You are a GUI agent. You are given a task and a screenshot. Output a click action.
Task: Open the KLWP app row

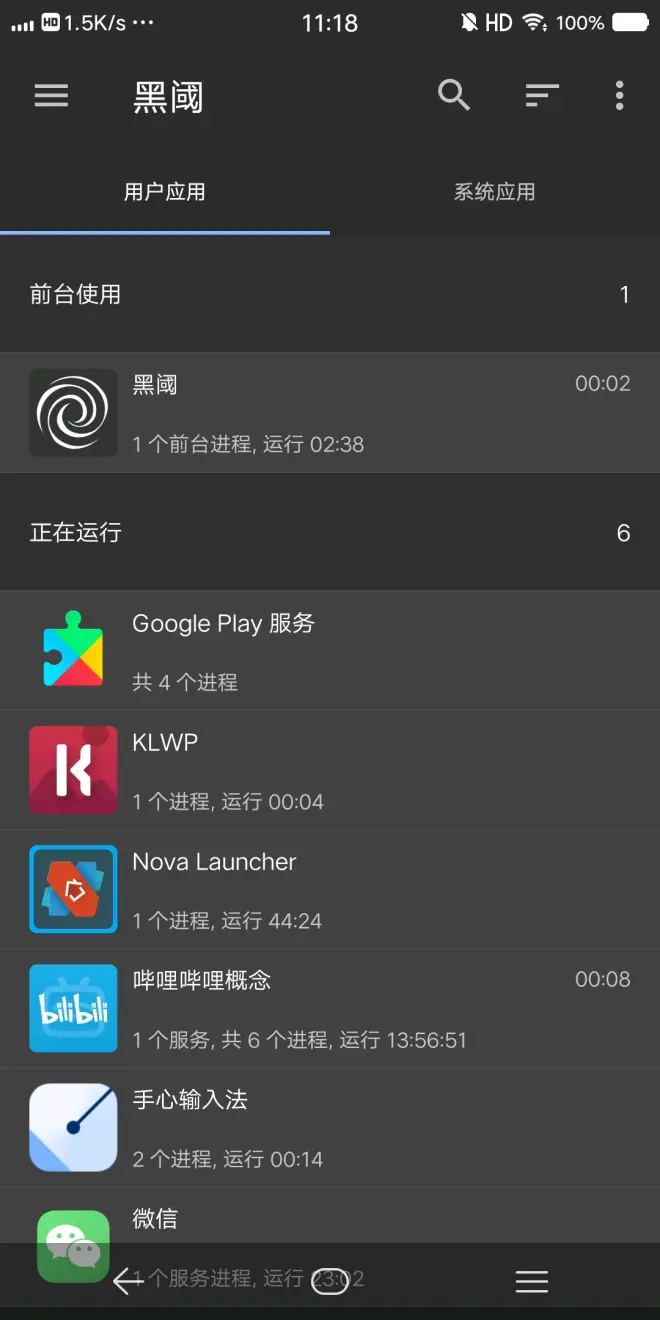pyautogui.click(x=330, y=770)
